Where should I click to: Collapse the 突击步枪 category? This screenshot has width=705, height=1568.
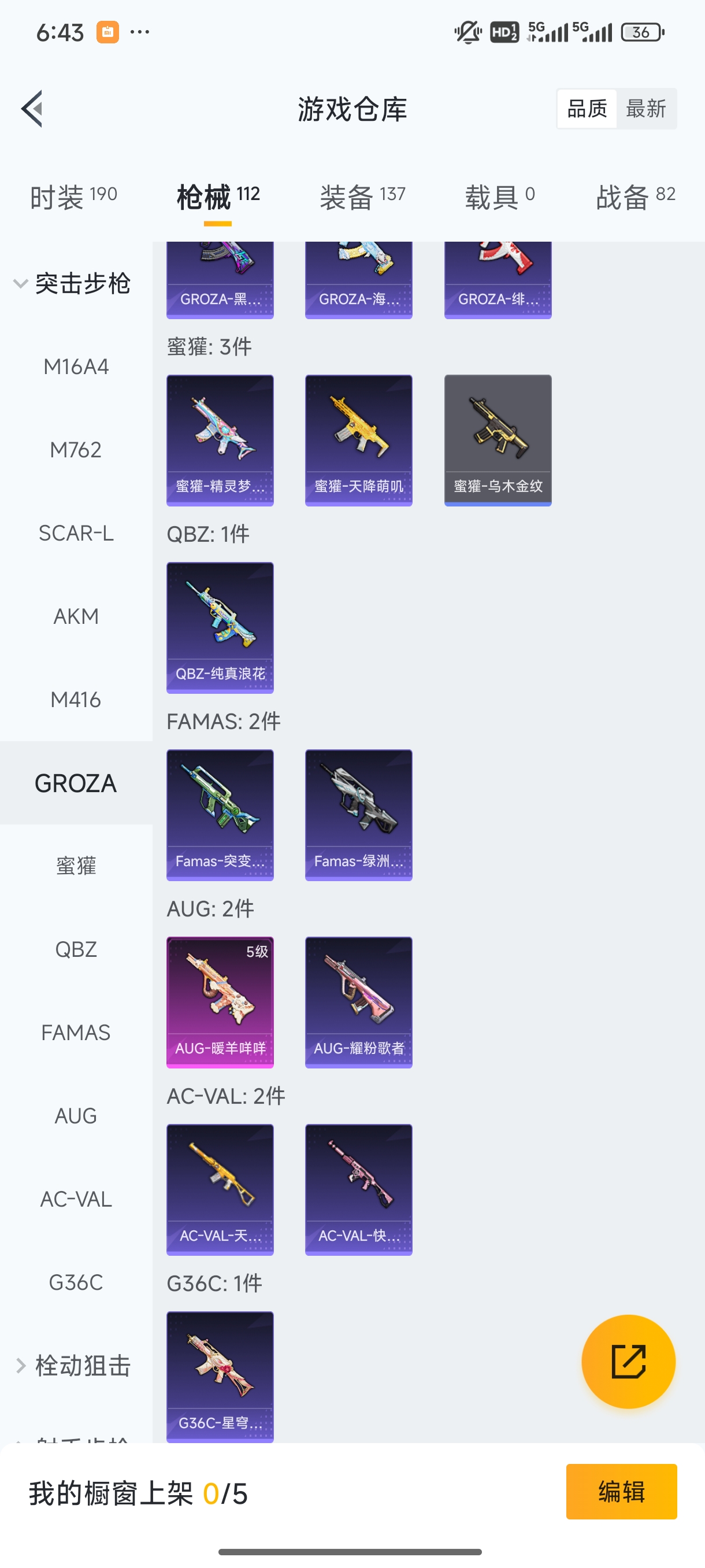(73, 284)
